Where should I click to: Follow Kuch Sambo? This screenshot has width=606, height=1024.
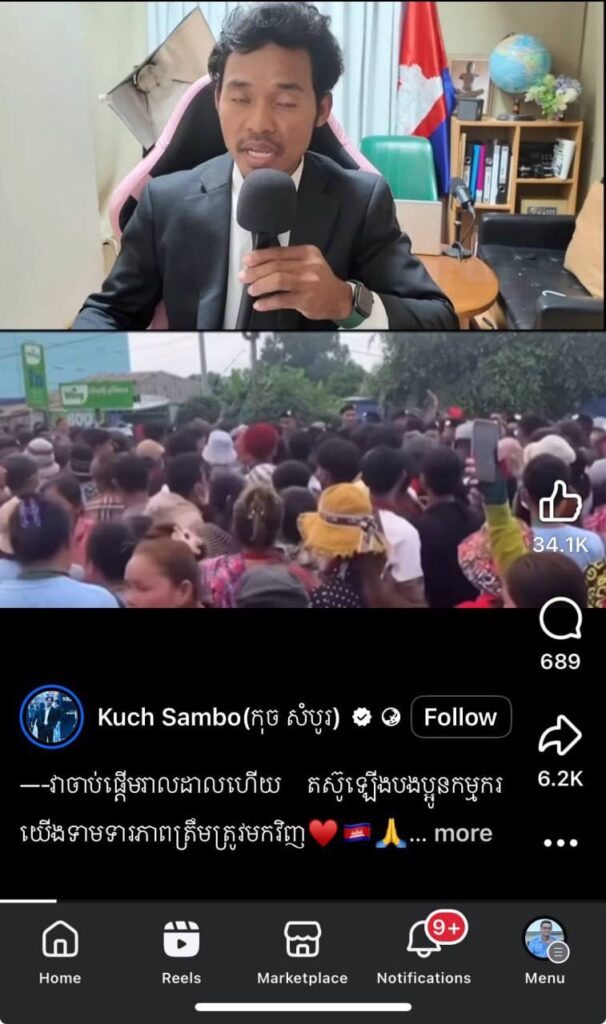pos(460,717)
